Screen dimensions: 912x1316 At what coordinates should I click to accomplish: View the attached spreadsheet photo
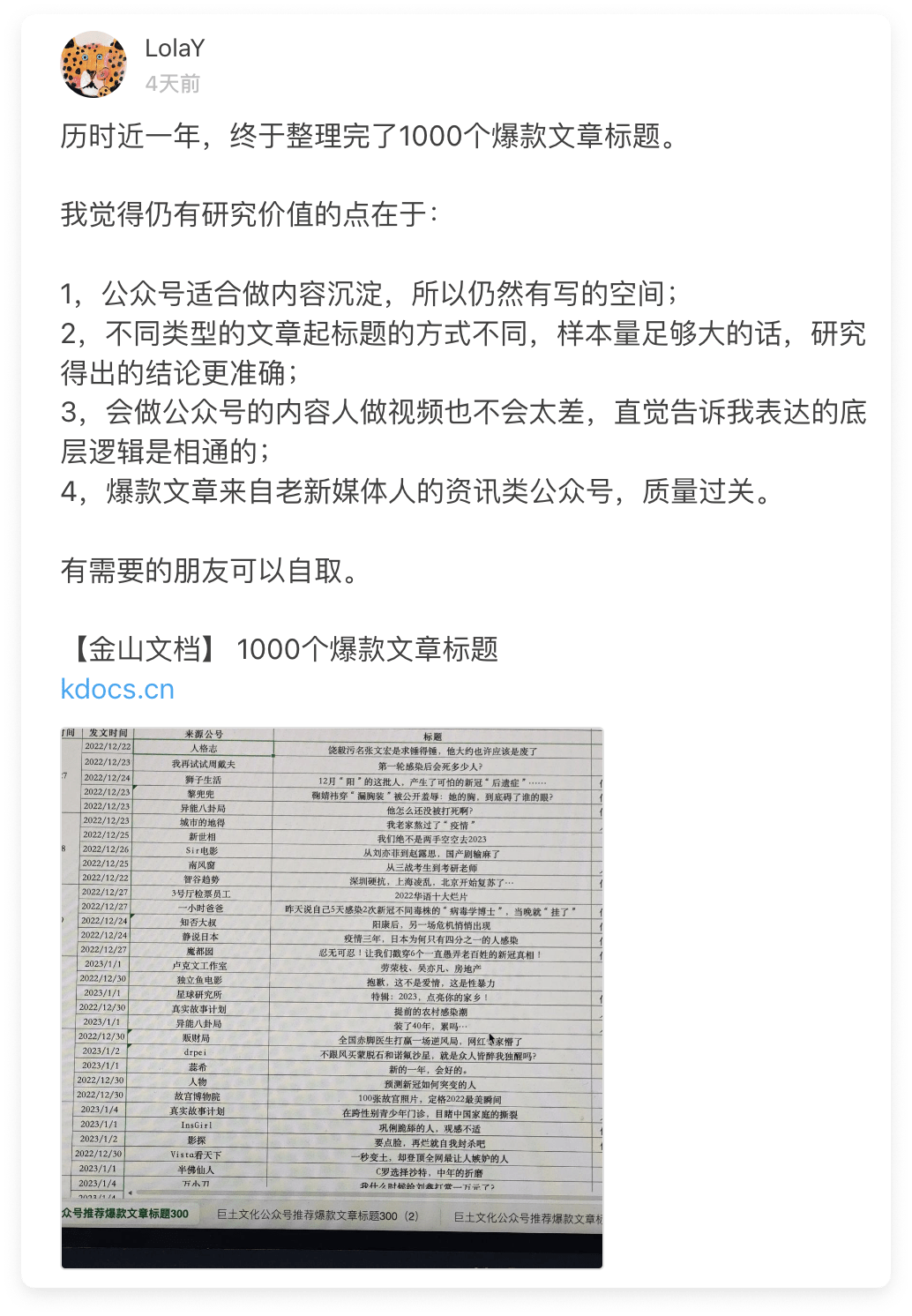point(332,997)
